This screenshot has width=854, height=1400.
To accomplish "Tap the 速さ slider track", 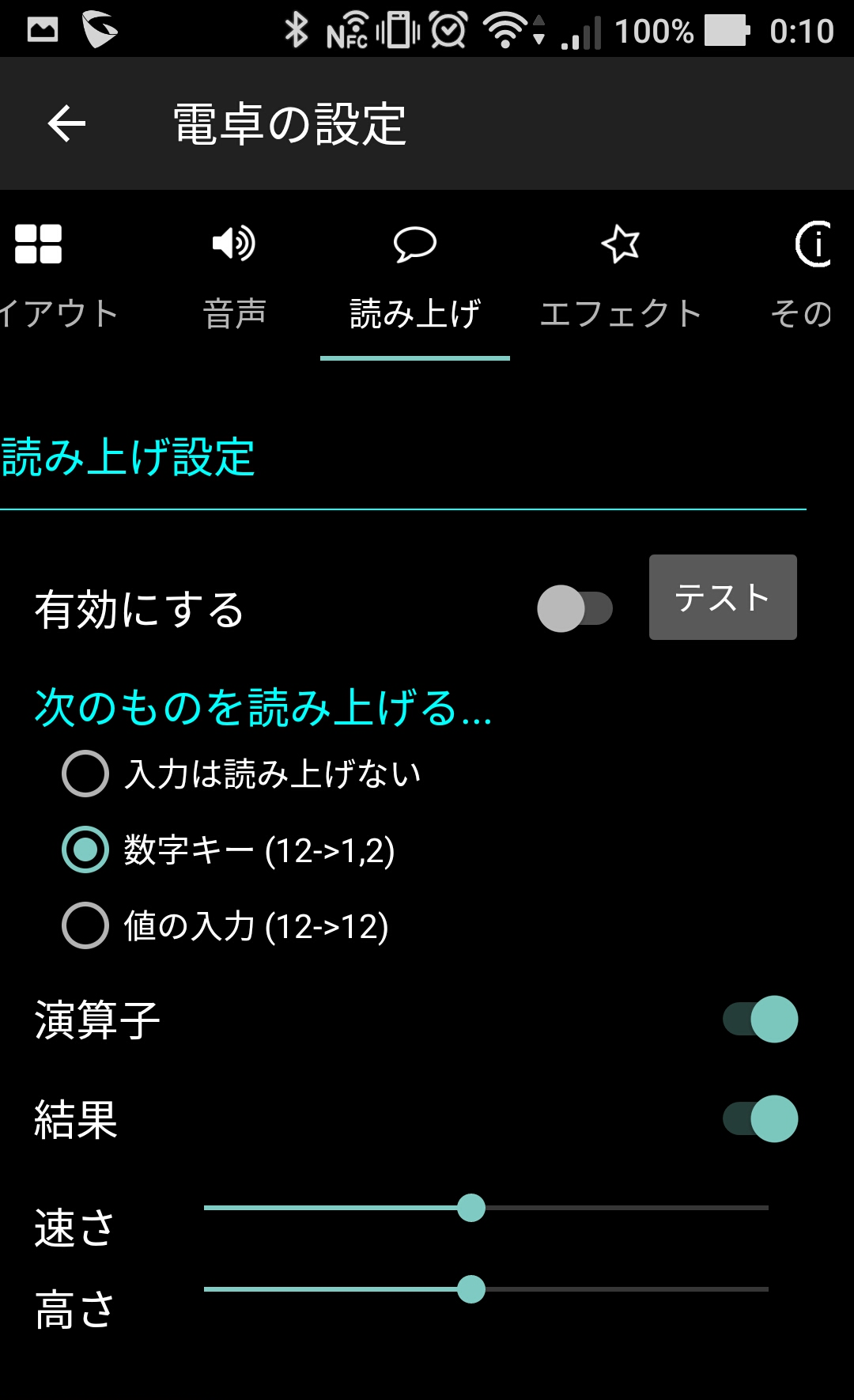I will pos(486,1208).
